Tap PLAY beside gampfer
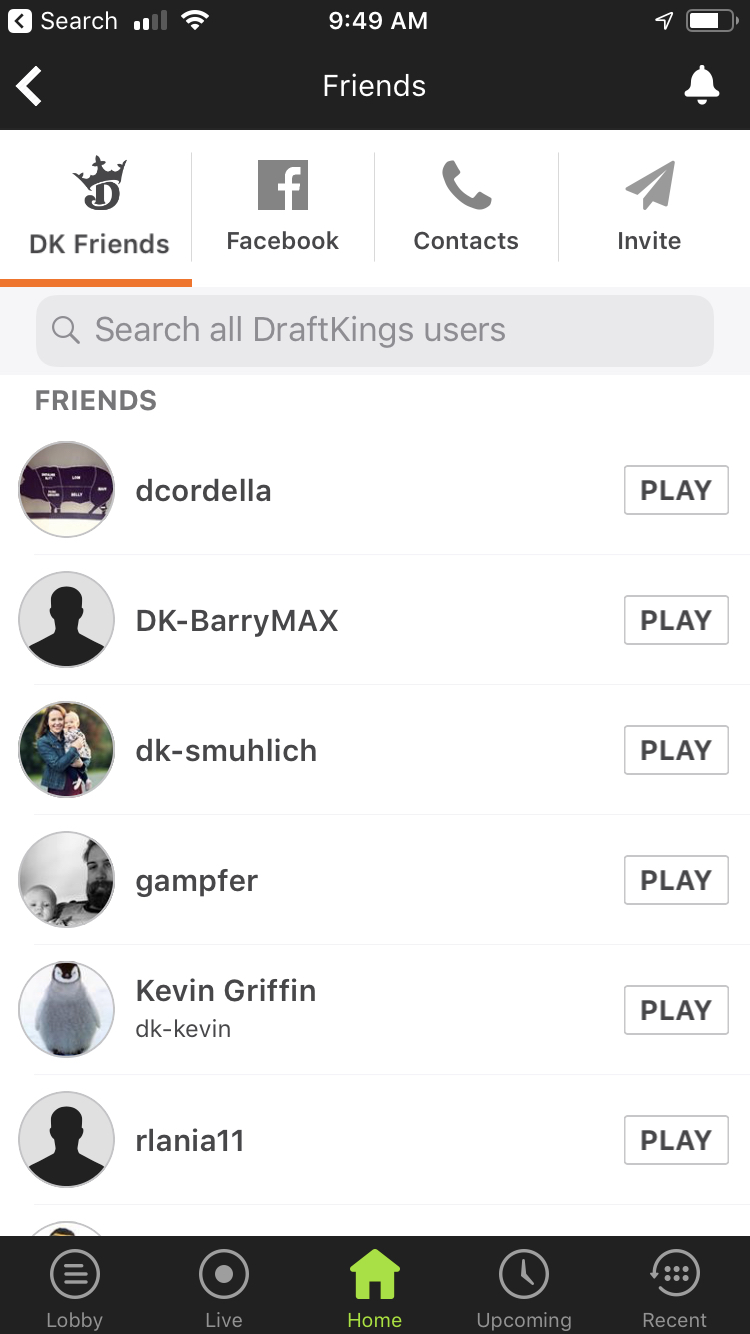Screen dimensions: 750x1334 point(676,880)
